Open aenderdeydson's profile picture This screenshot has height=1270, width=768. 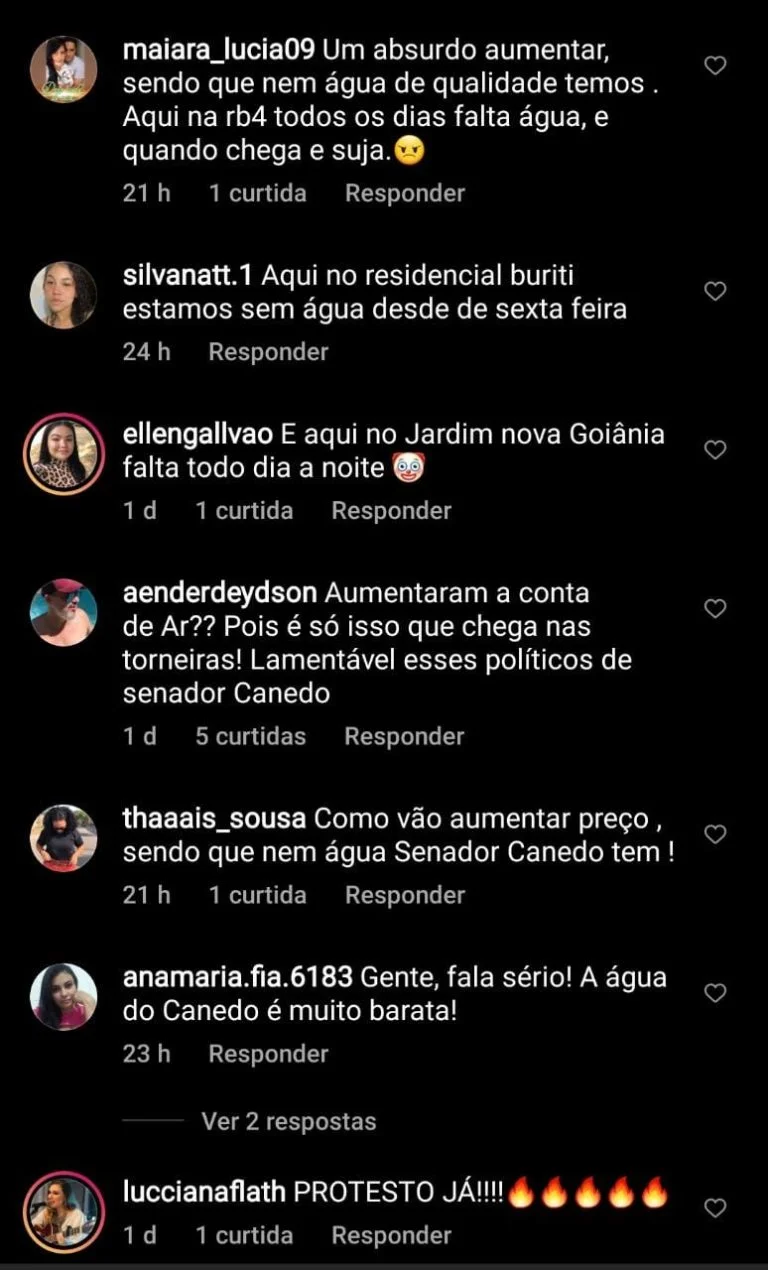click(x=64, y=612)
